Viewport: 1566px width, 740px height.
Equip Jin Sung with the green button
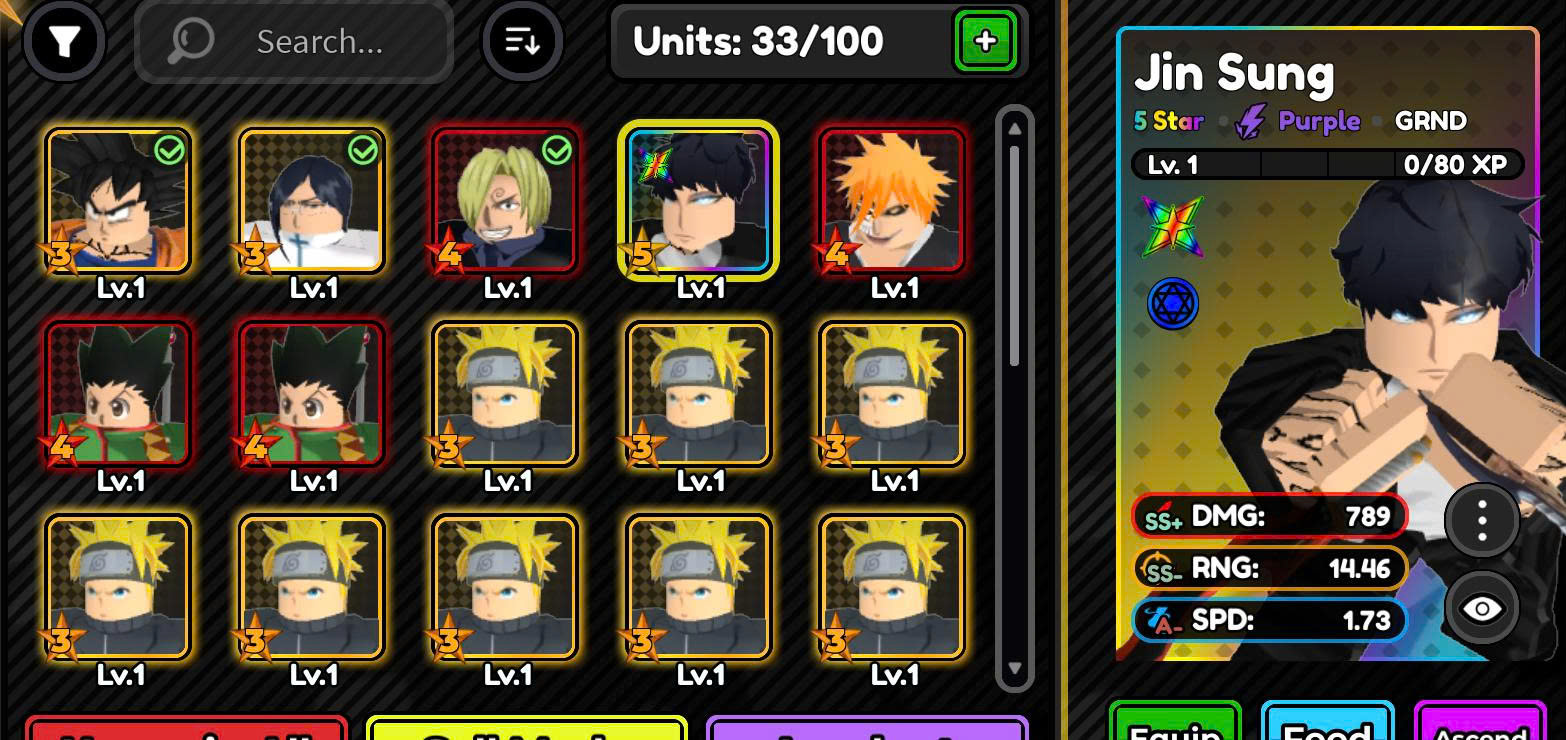(x=1176, y=726)
